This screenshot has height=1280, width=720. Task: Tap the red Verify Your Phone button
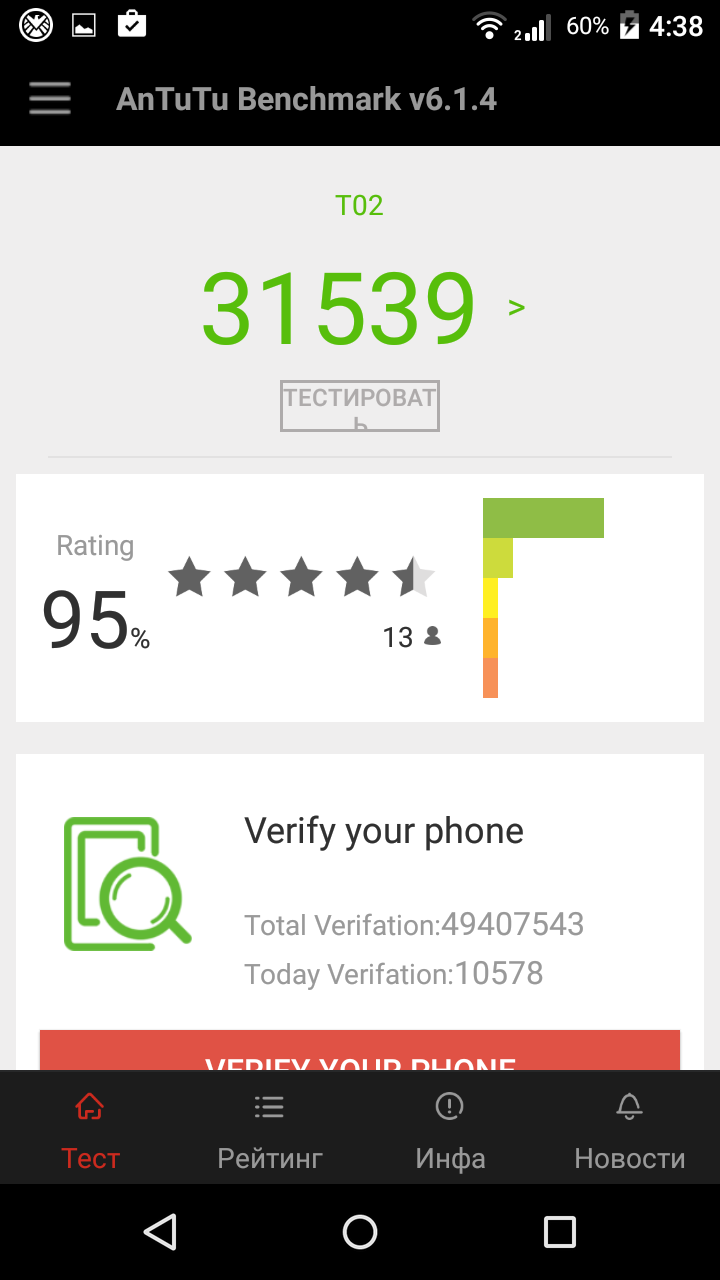(360, 1050)
